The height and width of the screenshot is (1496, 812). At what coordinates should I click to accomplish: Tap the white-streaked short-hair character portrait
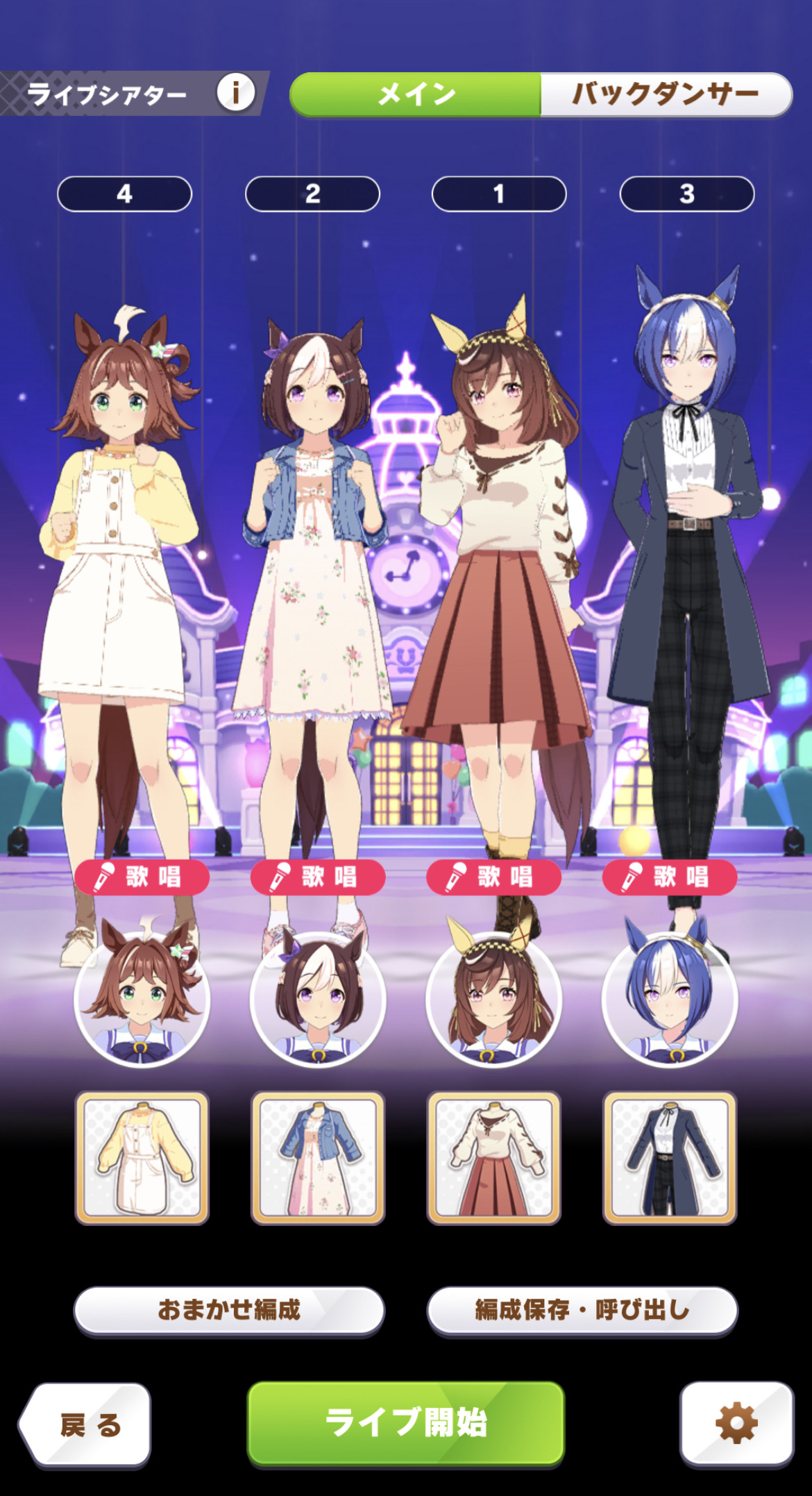point(317,996)
